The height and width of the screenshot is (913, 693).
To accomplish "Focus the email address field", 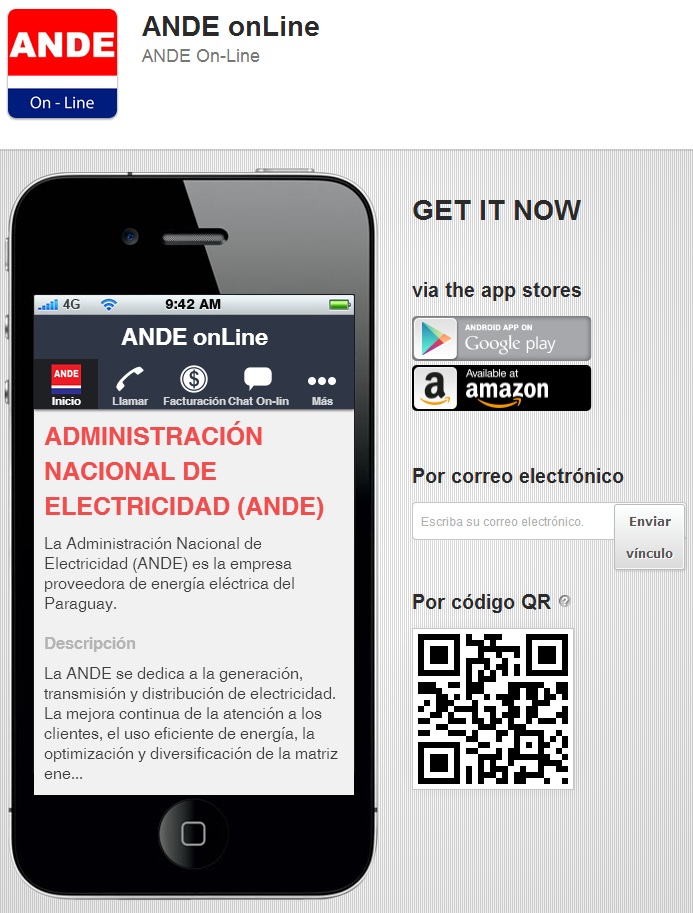I will [x=513, y=522].
